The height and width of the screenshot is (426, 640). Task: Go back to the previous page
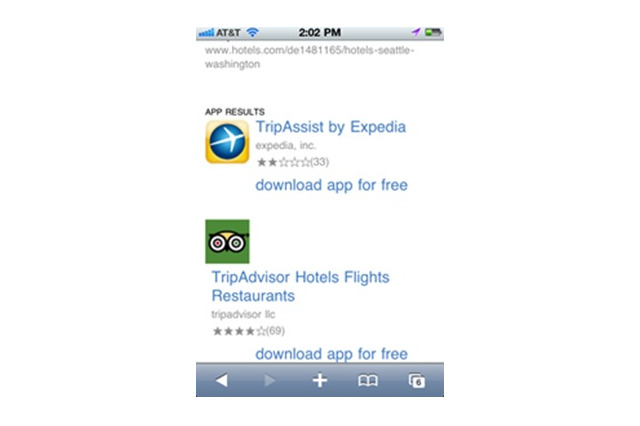[x=222, y=380]
